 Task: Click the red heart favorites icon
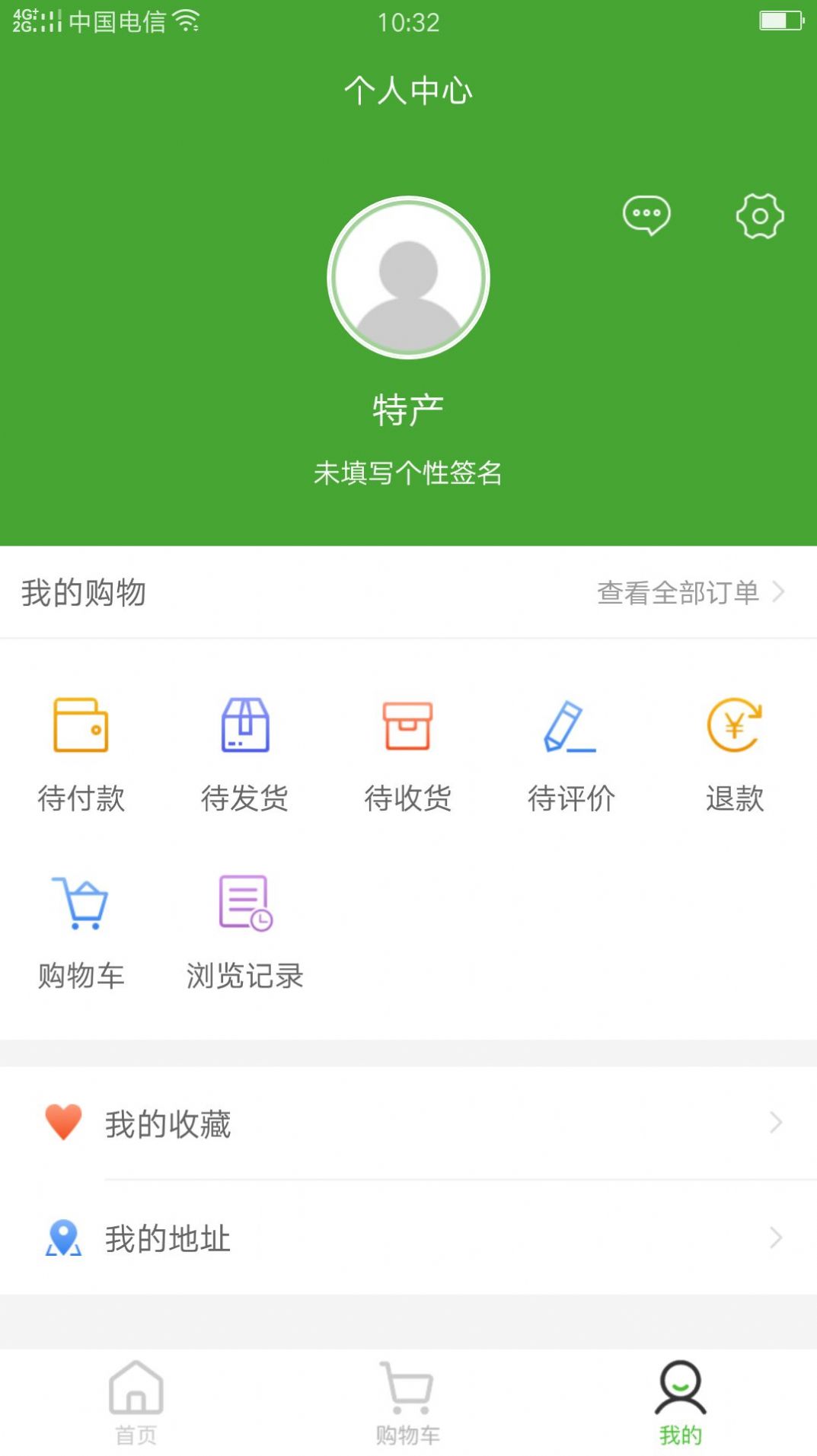tap(63, 1120)
